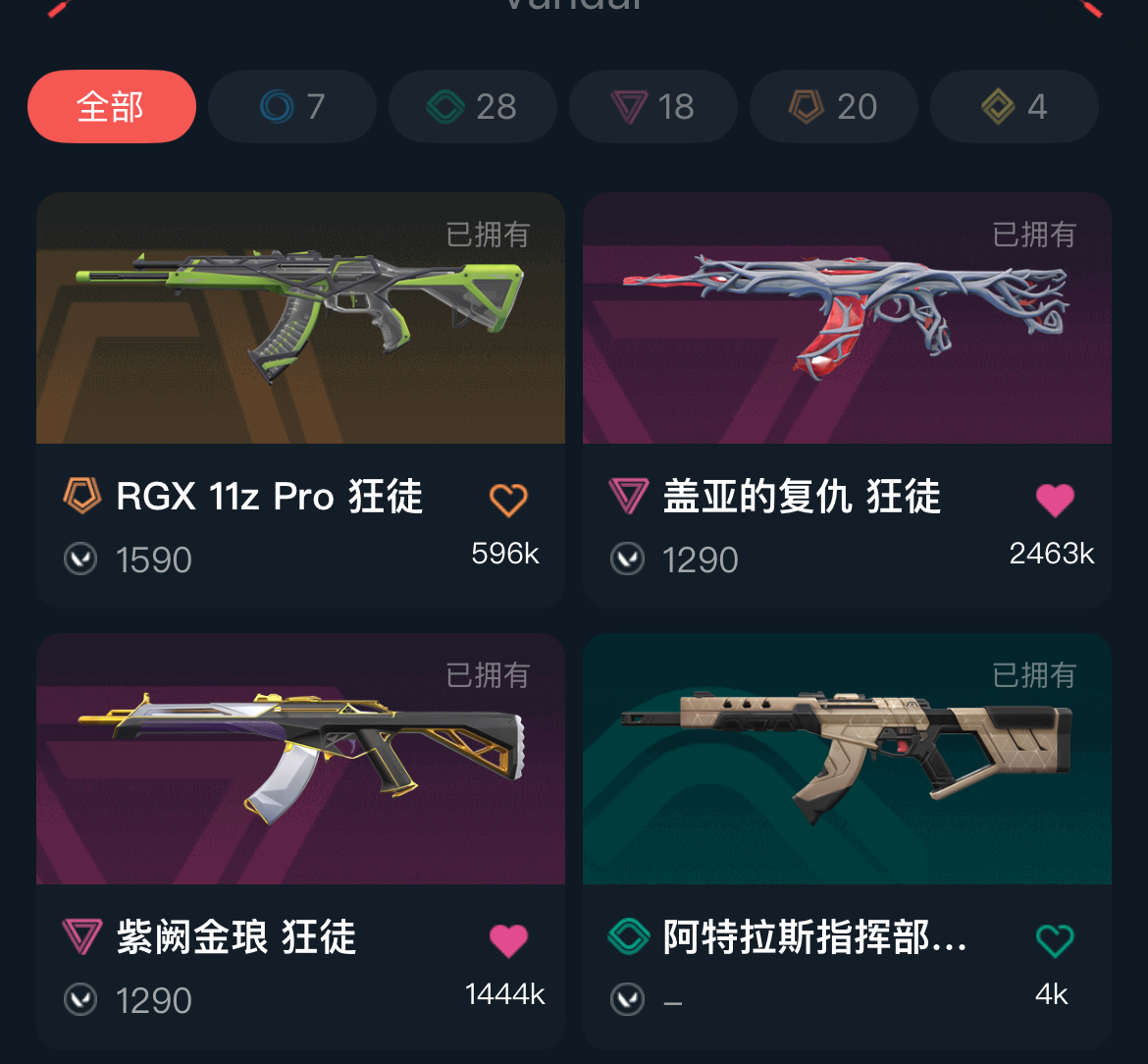Open the 阿特拉斯指挥部 skin card
Viewport: 1148px width, 1064px height.
[847, 760]
